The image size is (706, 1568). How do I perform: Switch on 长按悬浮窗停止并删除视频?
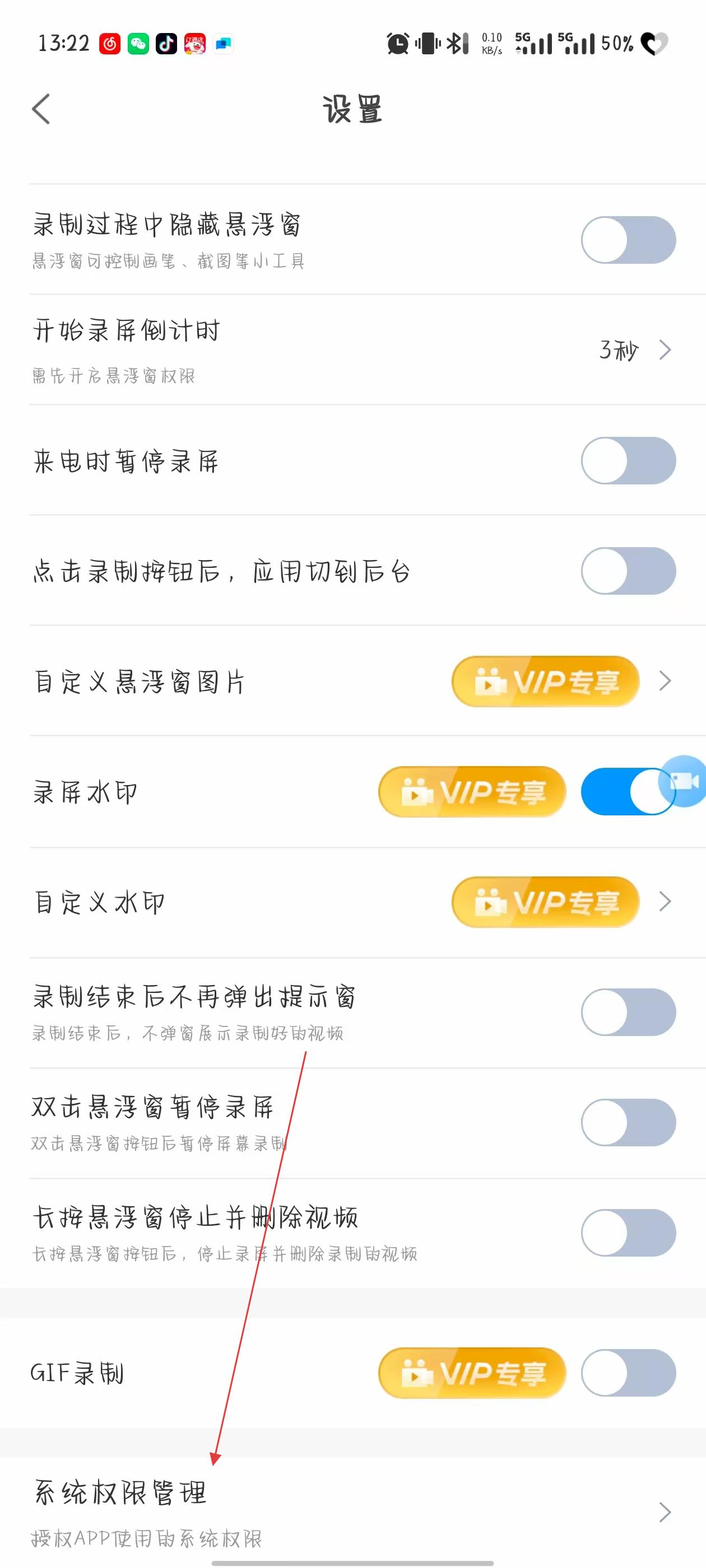pos(628,1233)
